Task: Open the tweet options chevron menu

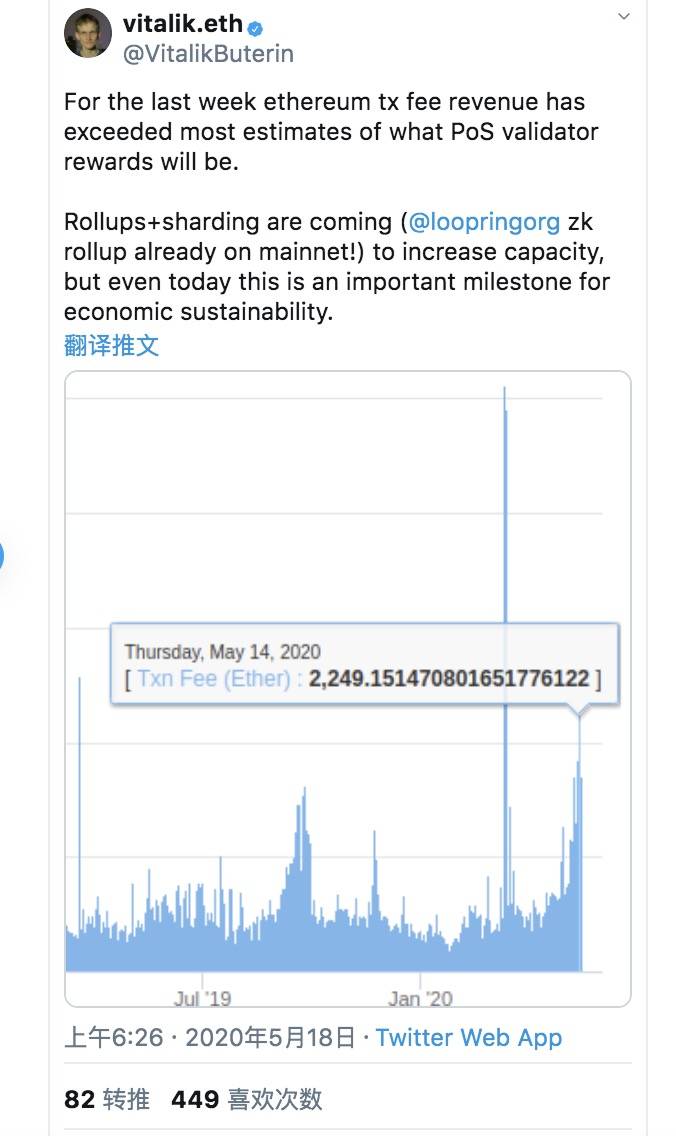Action: (x=624, y=17)
